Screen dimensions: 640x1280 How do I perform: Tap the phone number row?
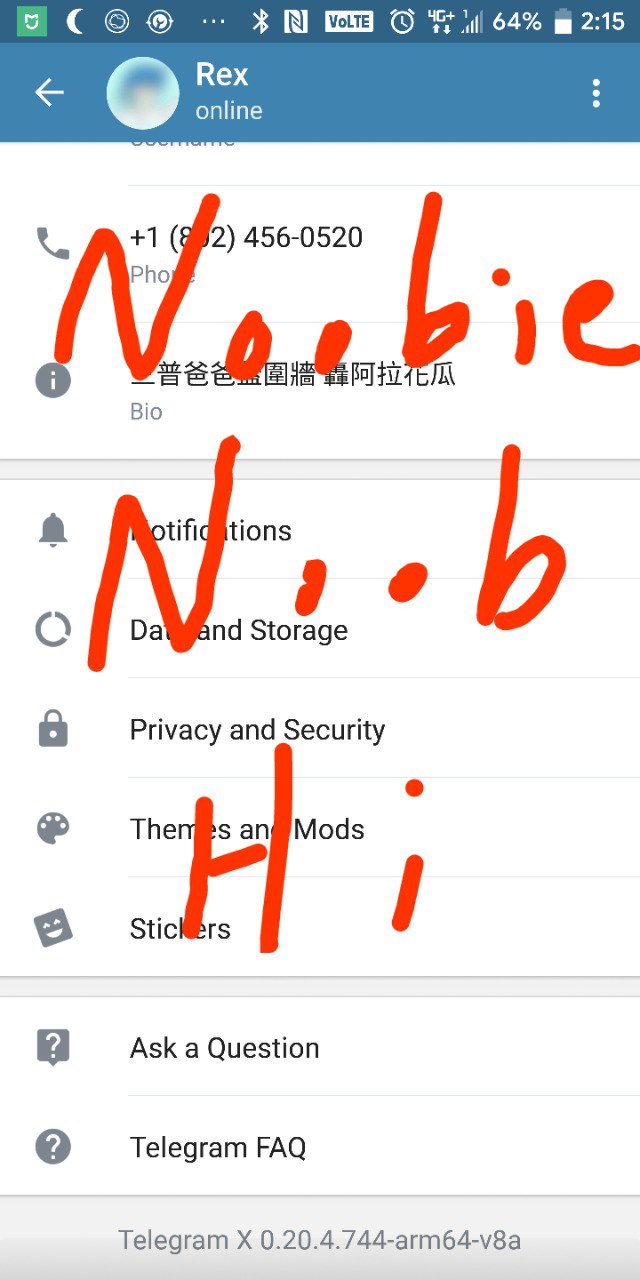click(x=320, y=254)
